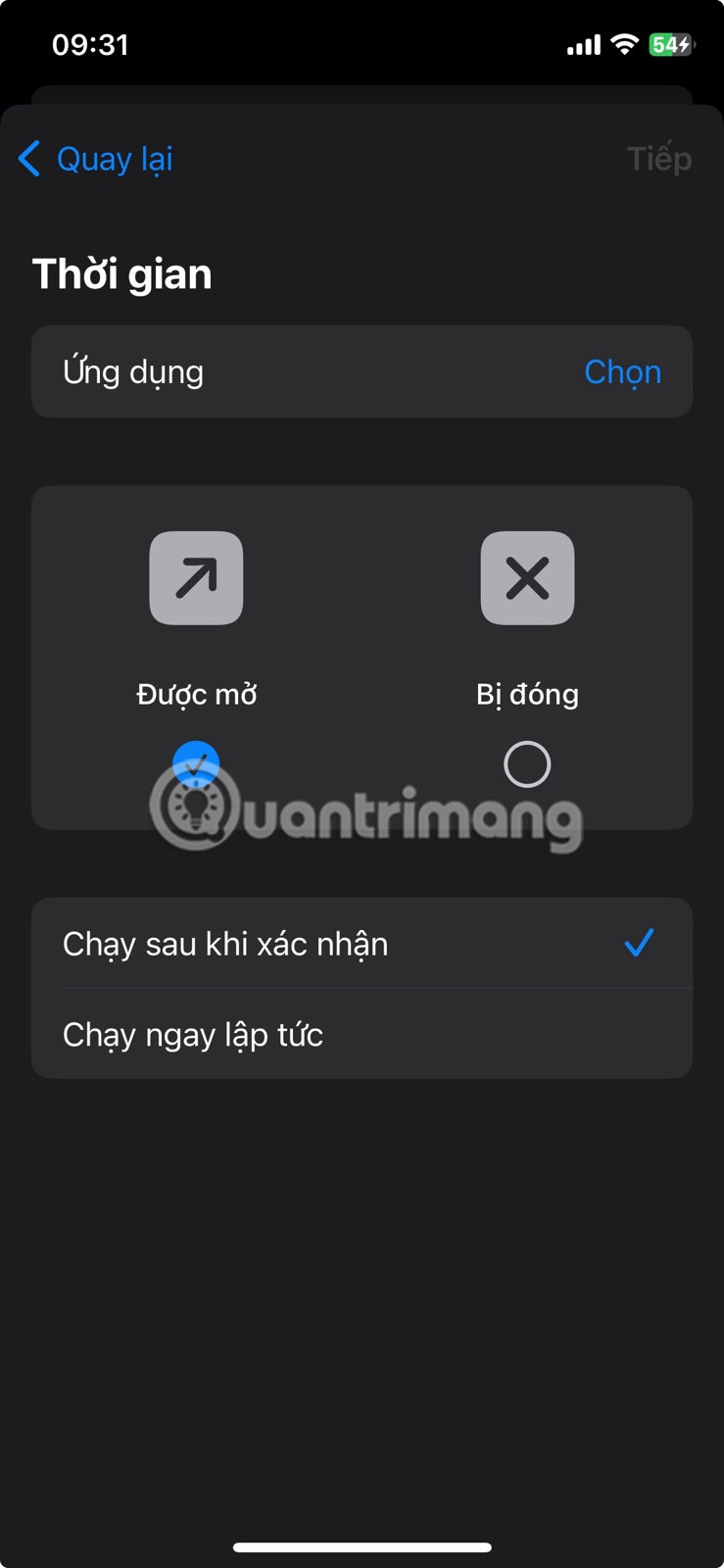Viewport: 724px width, 1568px height.
Task: Go back via Quay lại
Action: 96,159
